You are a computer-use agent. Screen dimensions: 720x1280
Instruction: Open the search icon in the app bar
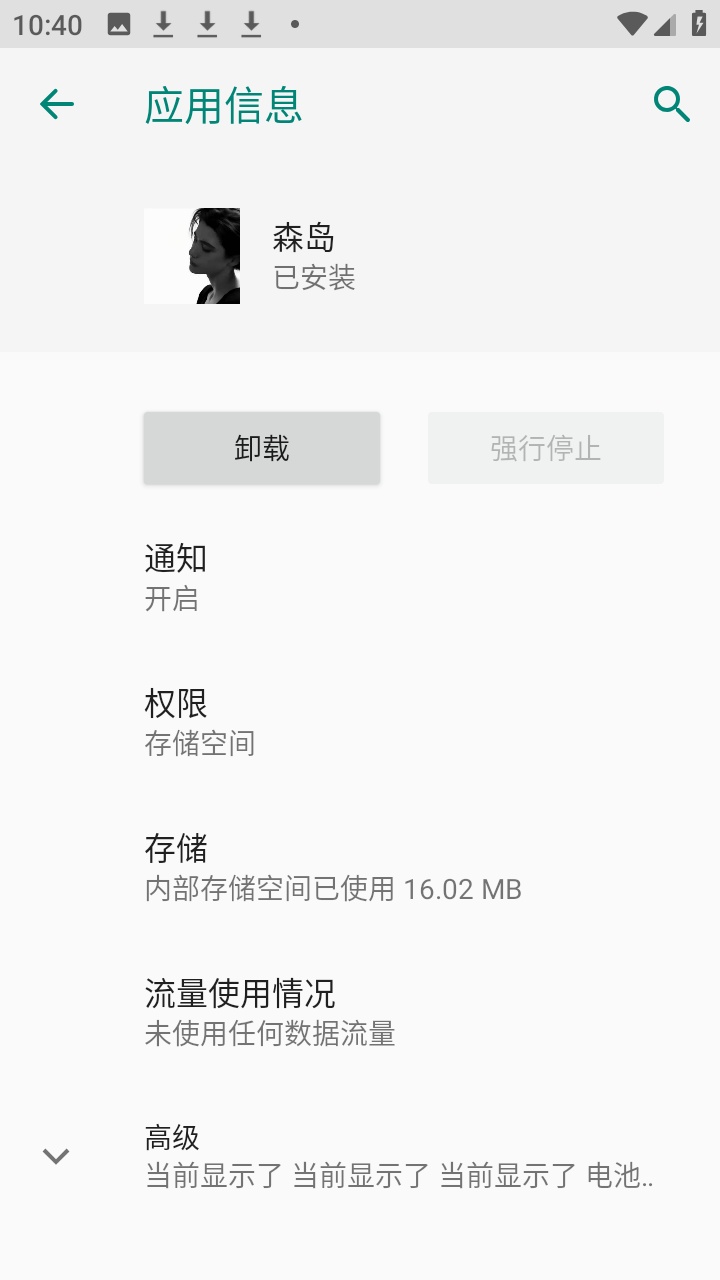[672, 104]
